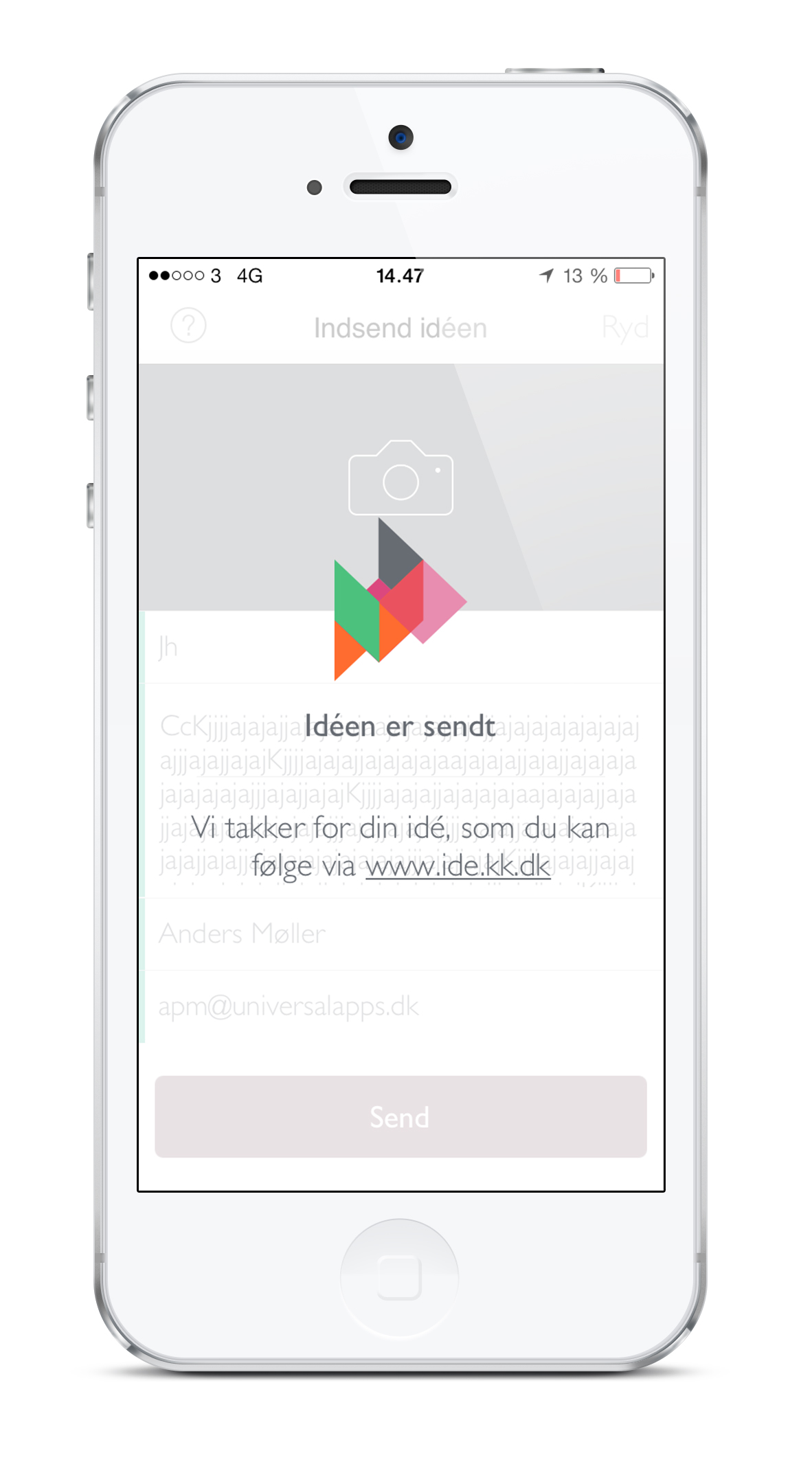812x1473 pixels.
Task: Tap Ryd to clear the form
Action: tap(625, 328)
